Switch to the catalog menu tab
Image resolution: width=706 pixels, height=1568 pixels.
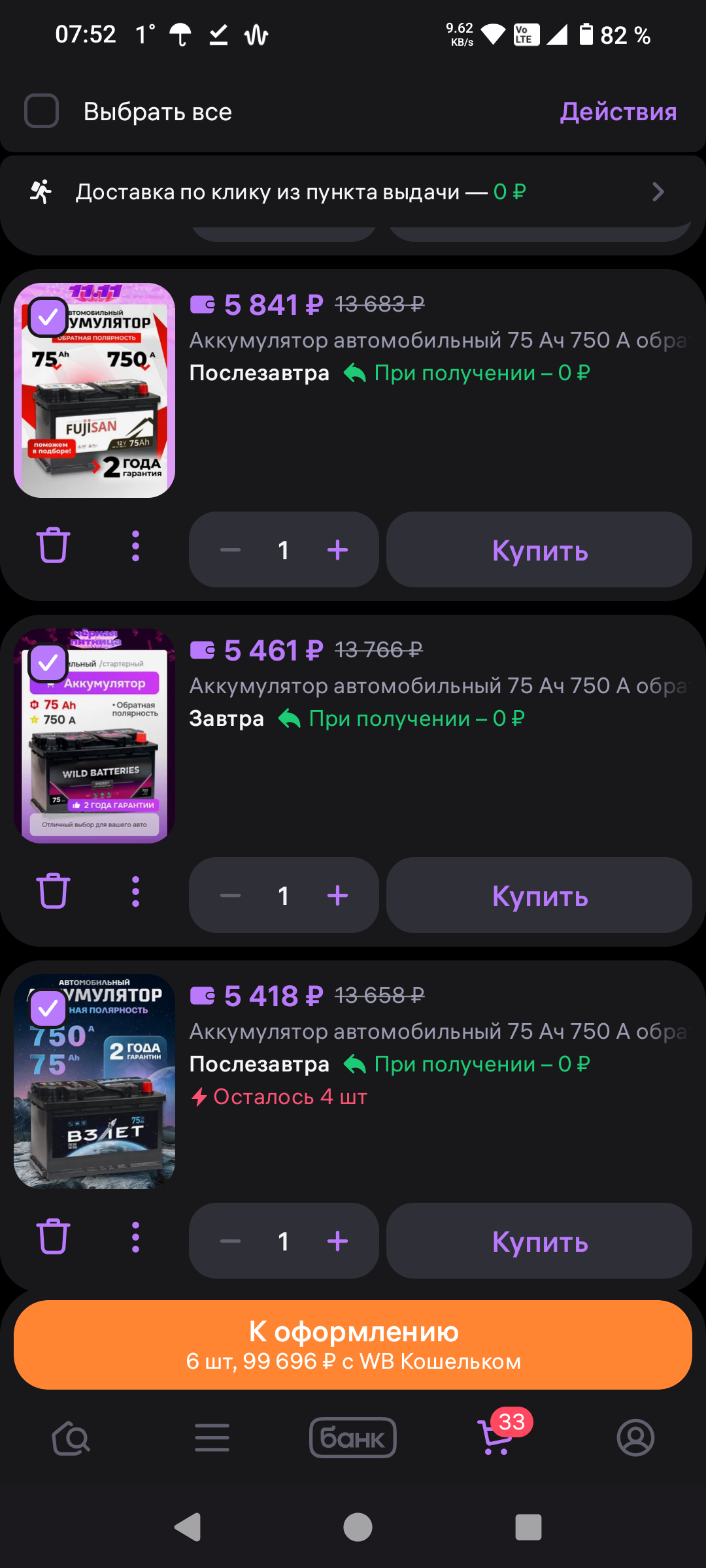click(212, 1438)
